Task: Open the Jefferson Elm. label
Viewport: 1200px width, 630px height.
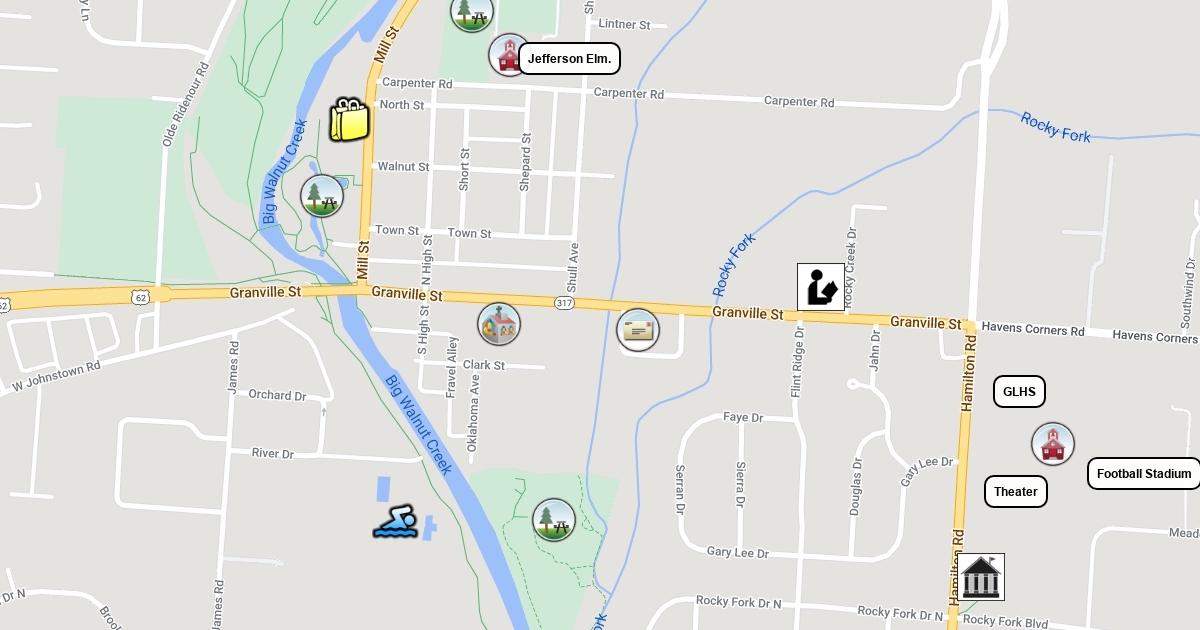Action: point(569,59)
